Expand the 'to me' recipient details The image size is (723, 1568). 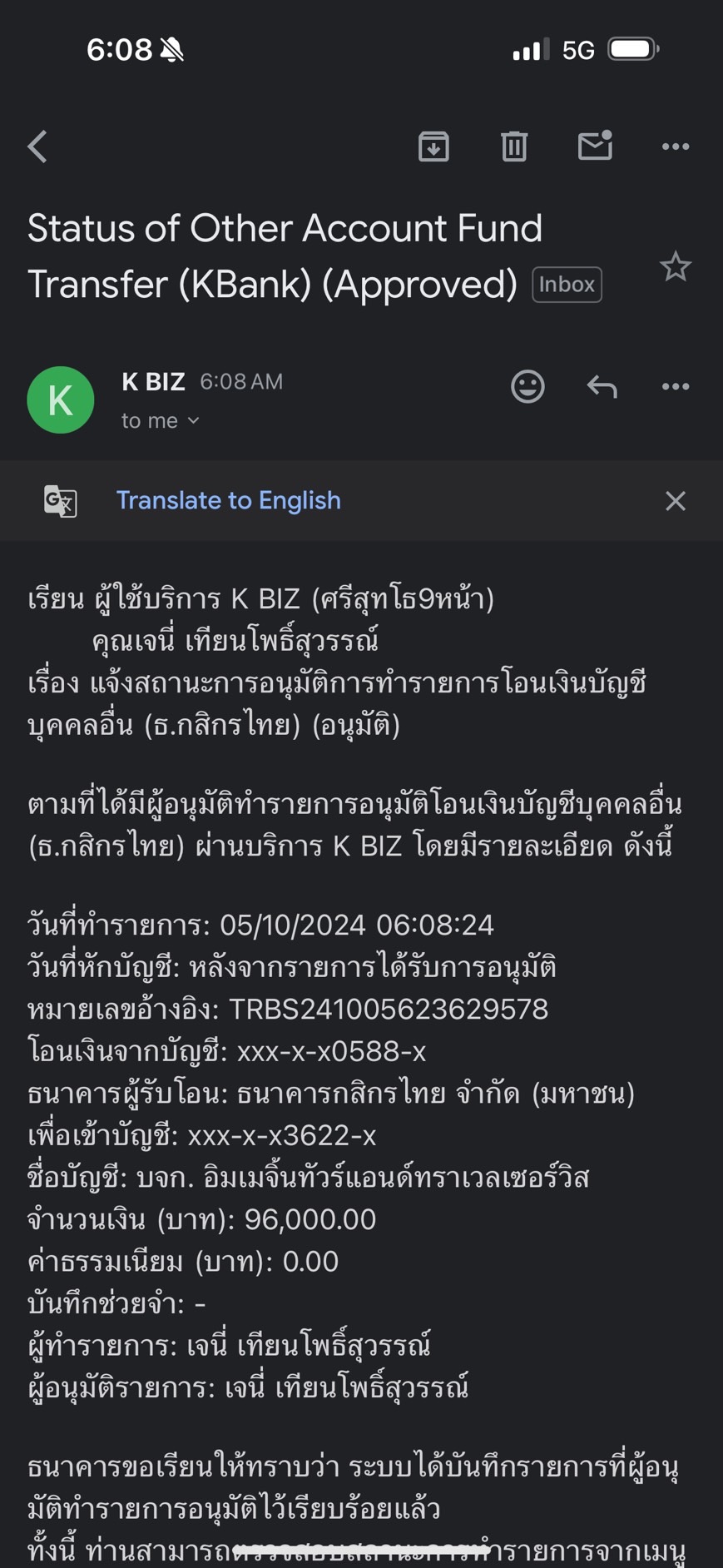point(160,421)
